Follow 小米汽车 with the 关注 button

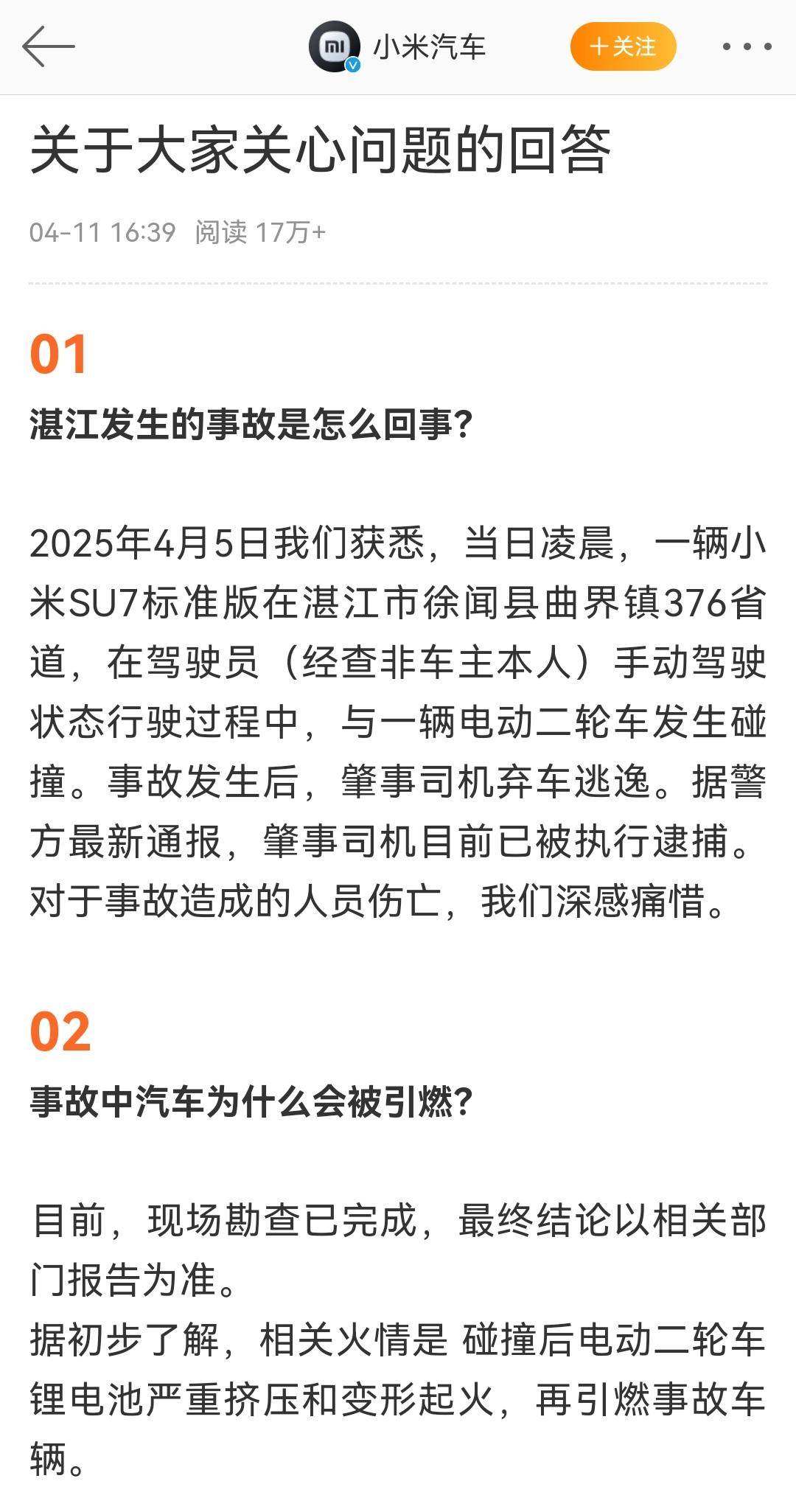(x=623, y=46)
